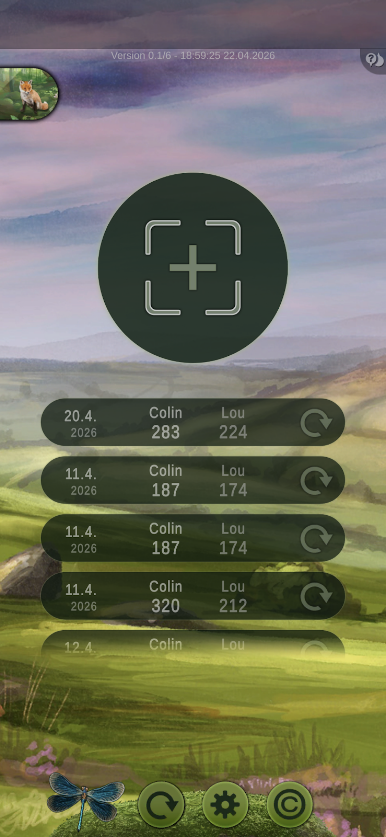The image size is (386, 837).
Task: Tap the large scan-and-add button
Action: (193, 267)
